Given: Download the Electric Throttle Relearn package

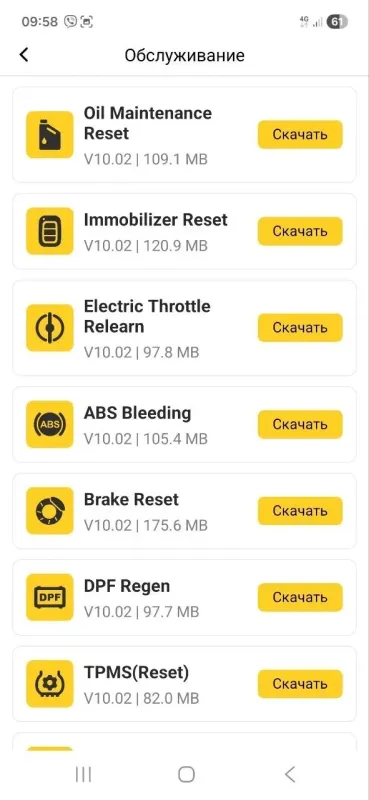Looking at the screenshot, I should [x=300, y=328].
